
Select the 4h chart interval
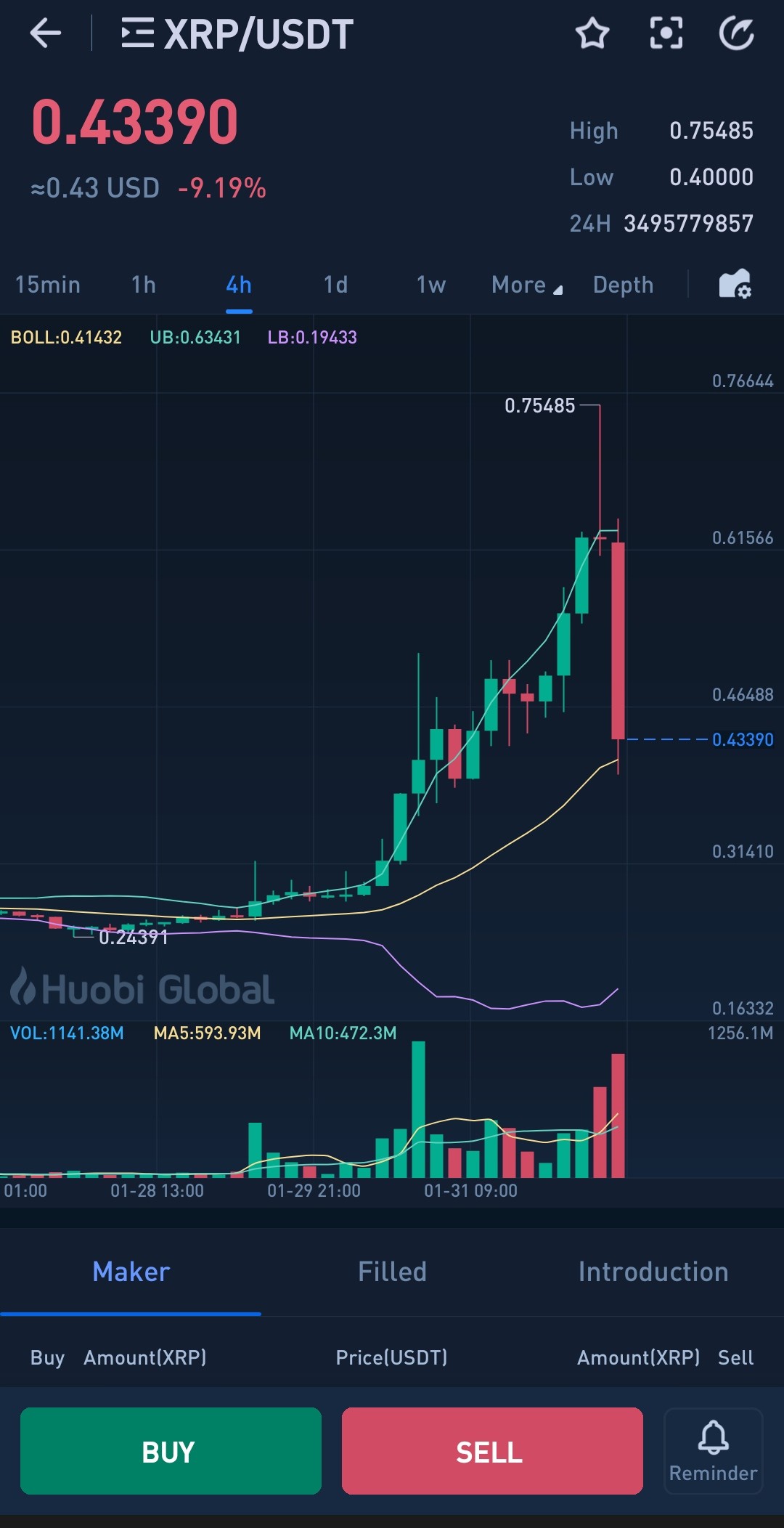tap(239, 285)
